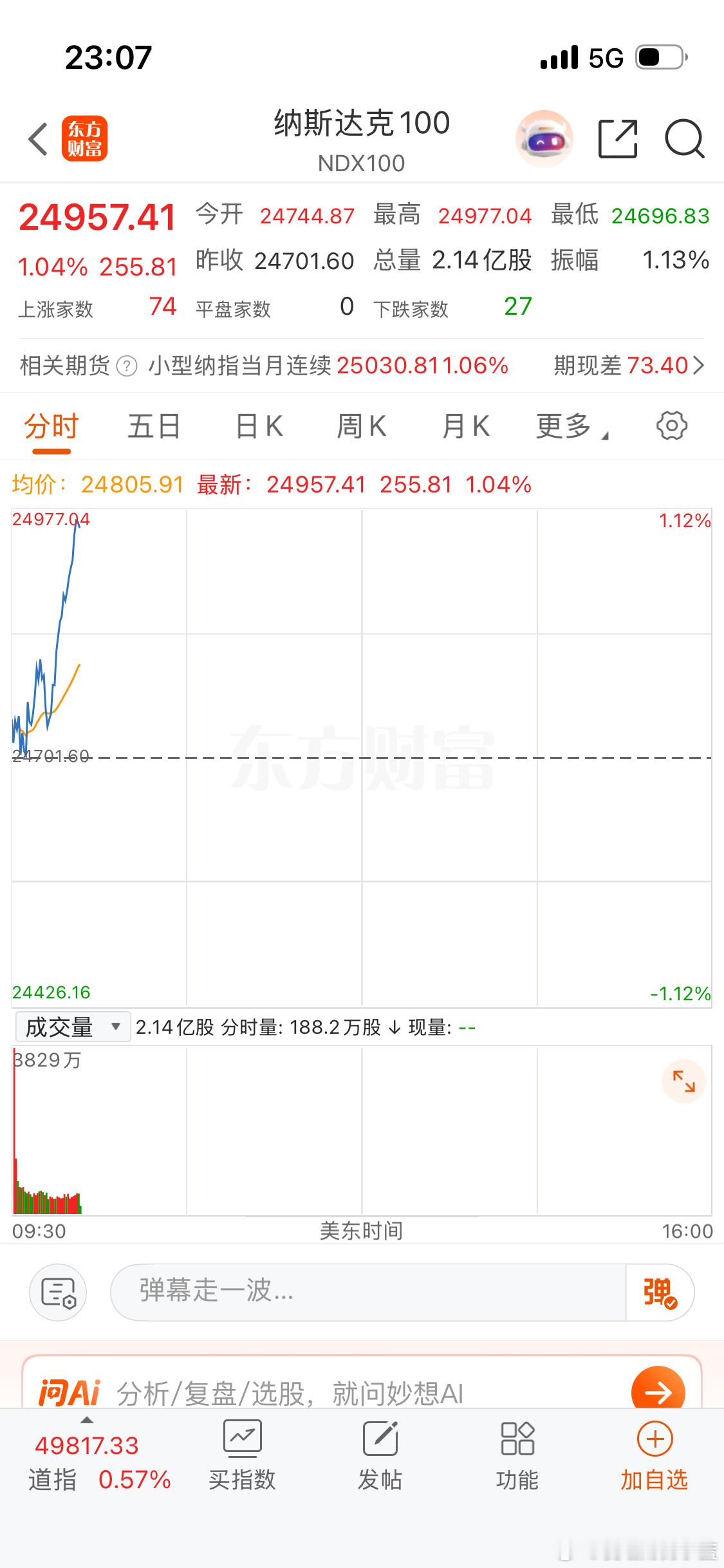Open search from the top bar

pyautogui.click(x=684, y=138)
